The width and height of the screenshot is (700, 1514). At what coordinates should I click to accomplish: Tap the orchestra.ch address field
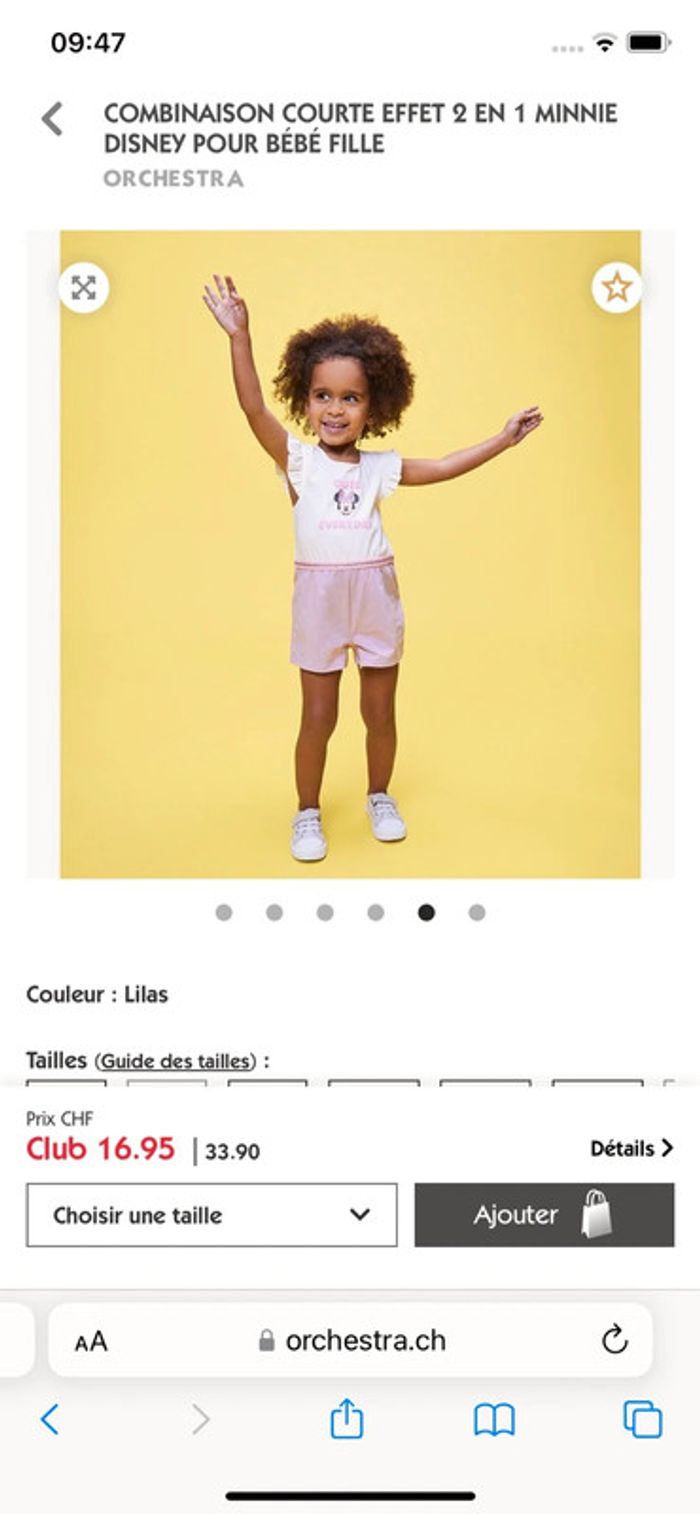(x=352, y=1341)
